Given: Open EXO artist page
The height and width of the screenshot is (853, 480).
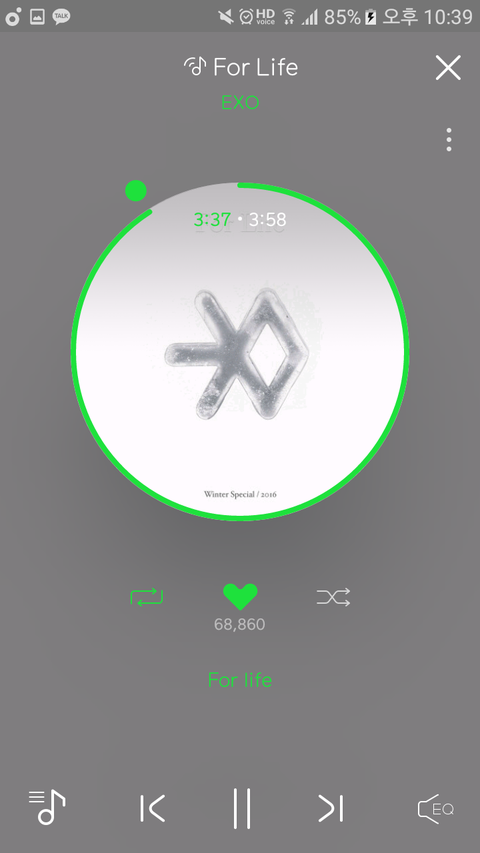Looking at the screenshot, I should [240, 102].
